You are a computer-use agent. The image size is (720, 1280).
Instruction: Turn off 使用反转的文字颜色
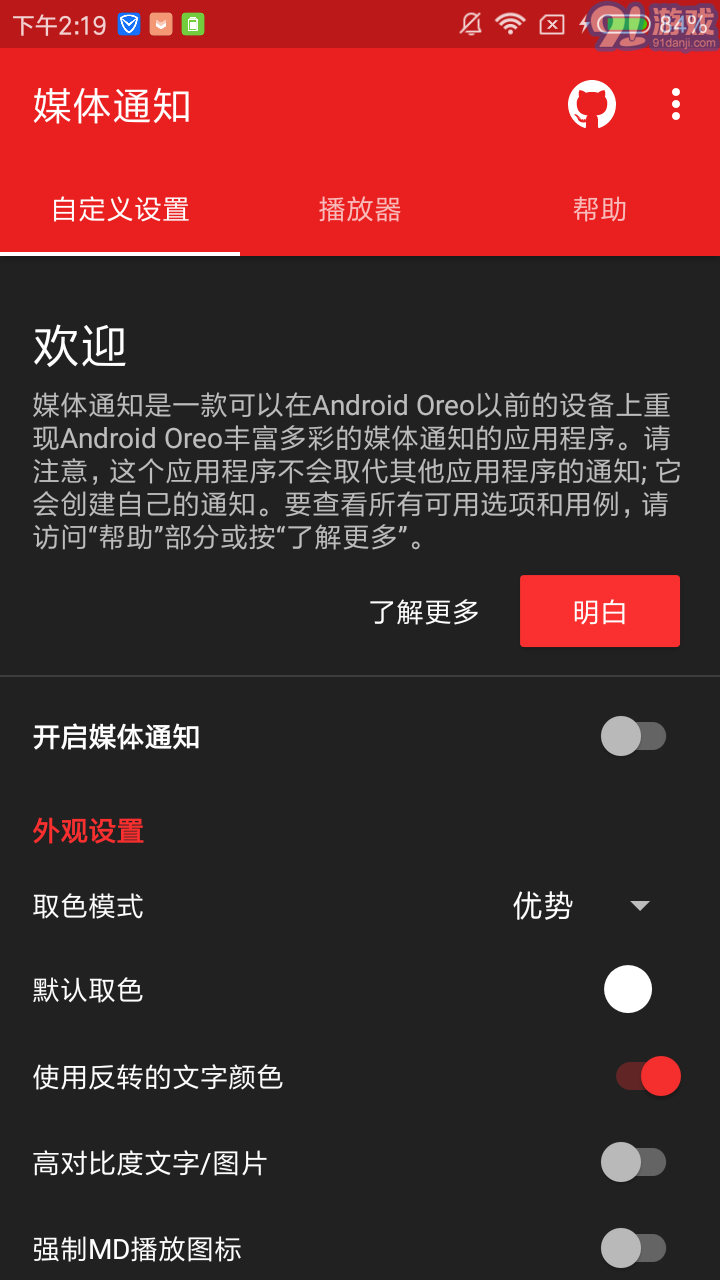coord(648,1076)
